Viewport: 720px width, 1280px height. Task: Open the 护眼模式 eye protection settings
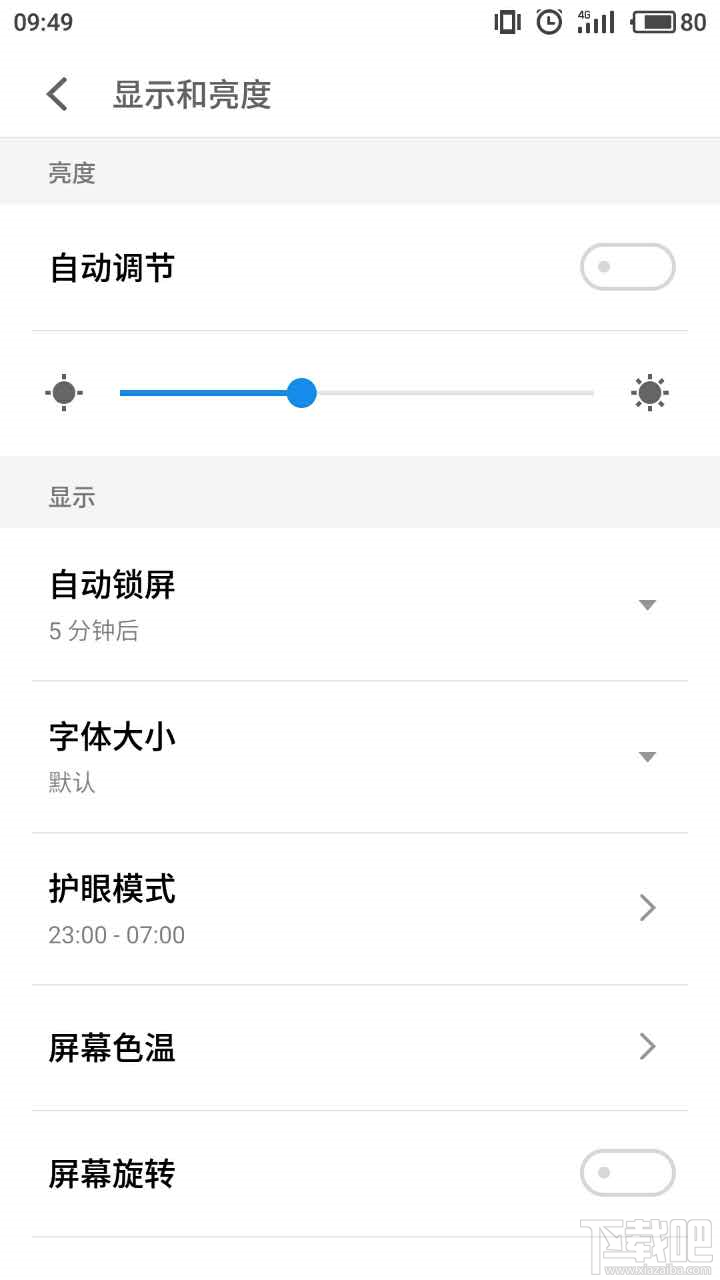360,905
